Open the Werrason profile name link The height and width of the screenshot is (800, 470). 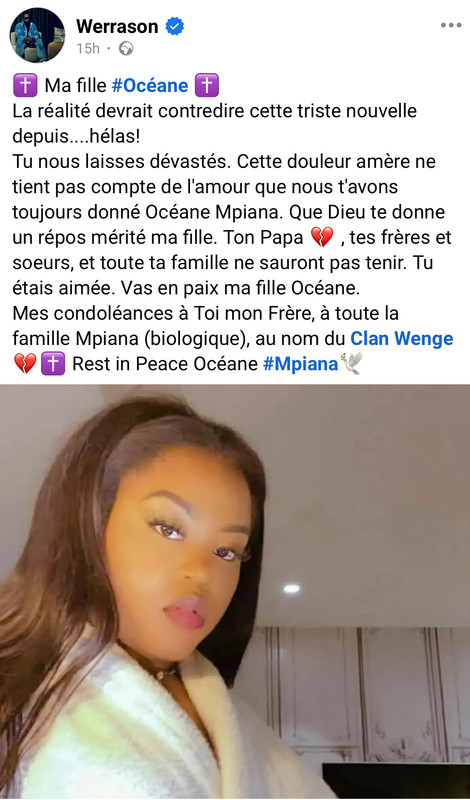(x=117, y=26)
